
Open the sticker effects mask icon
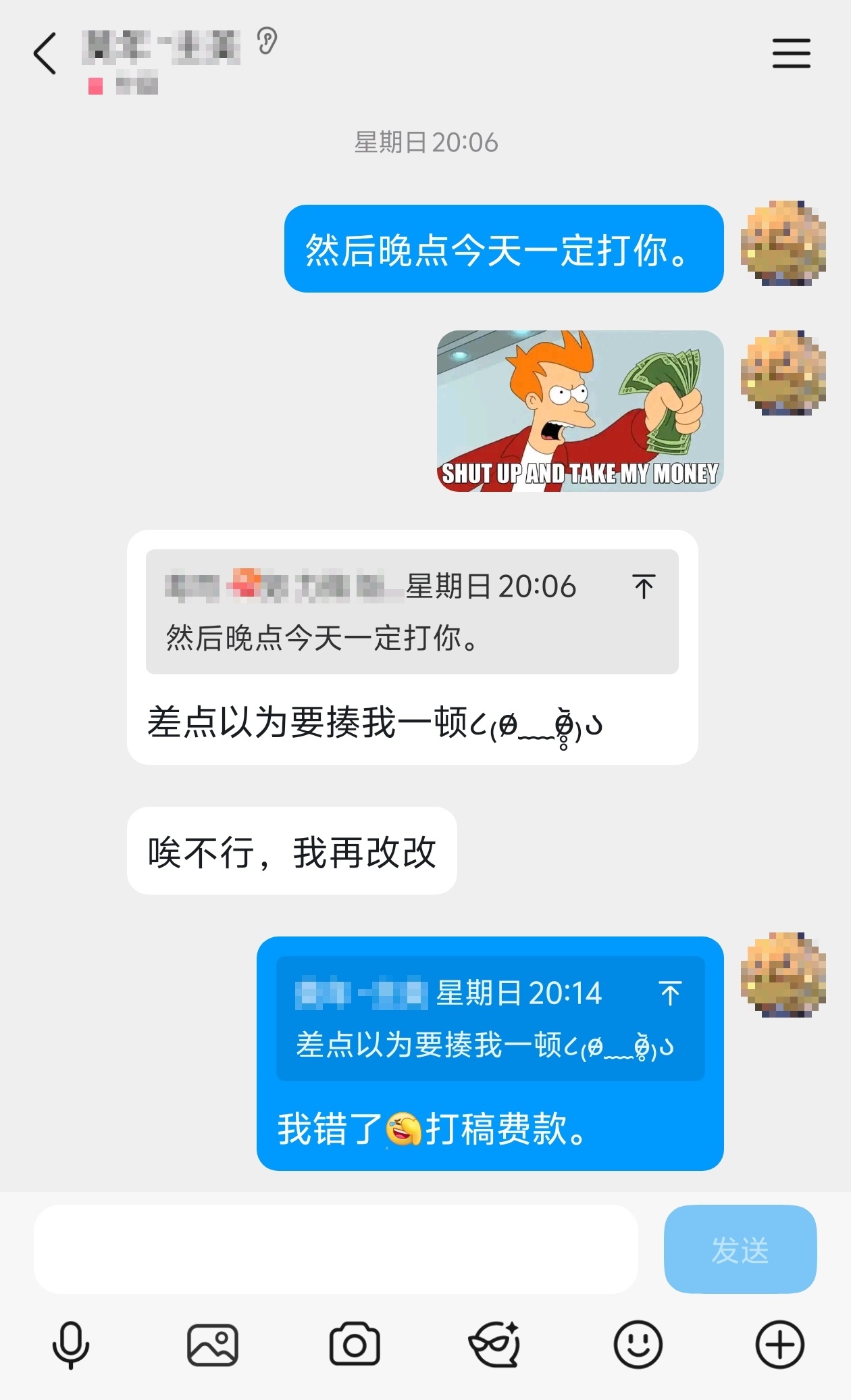(x=495, y=1345)
